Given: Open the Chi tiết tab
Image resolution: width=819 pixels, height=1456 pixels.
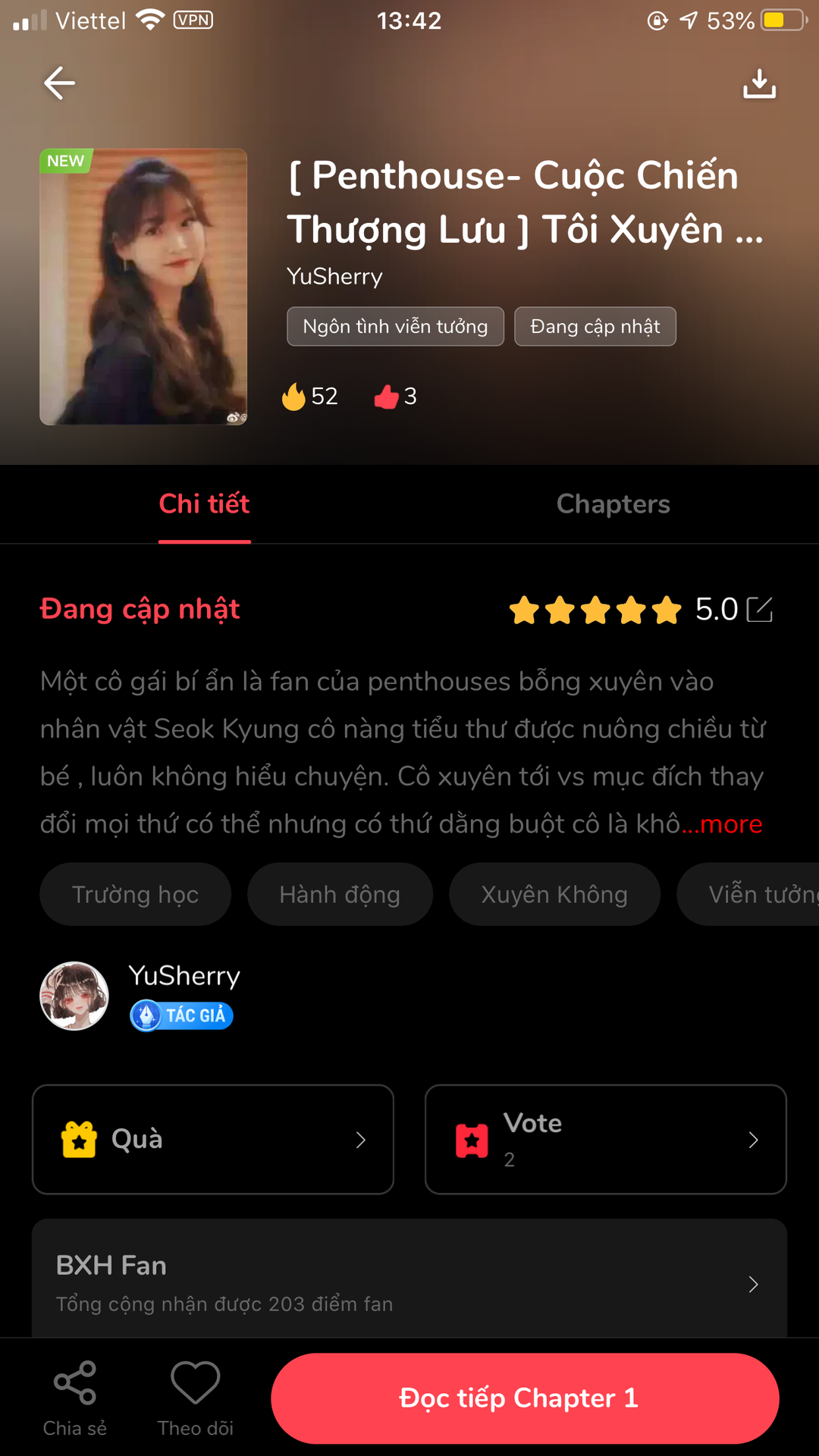Looking at the screenshot, I should coord(204,504).
